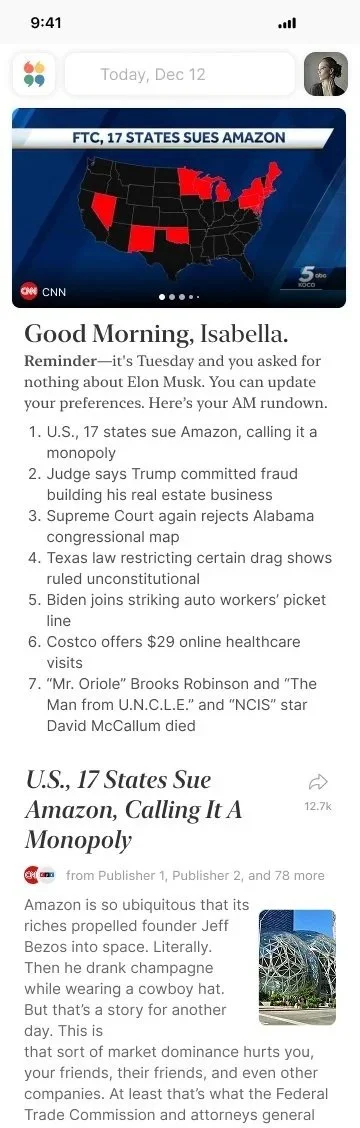This screenshot has width=360, height=1128.
Task: Select Biden joins striking auto workers item
Action: point(177,610)
